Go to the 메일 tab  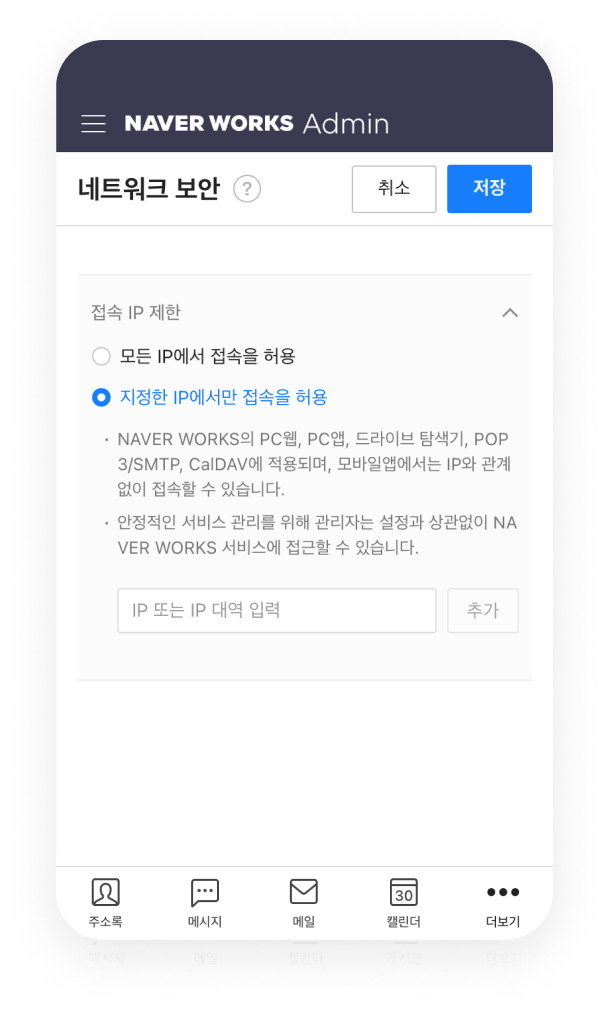coord(304,902)
